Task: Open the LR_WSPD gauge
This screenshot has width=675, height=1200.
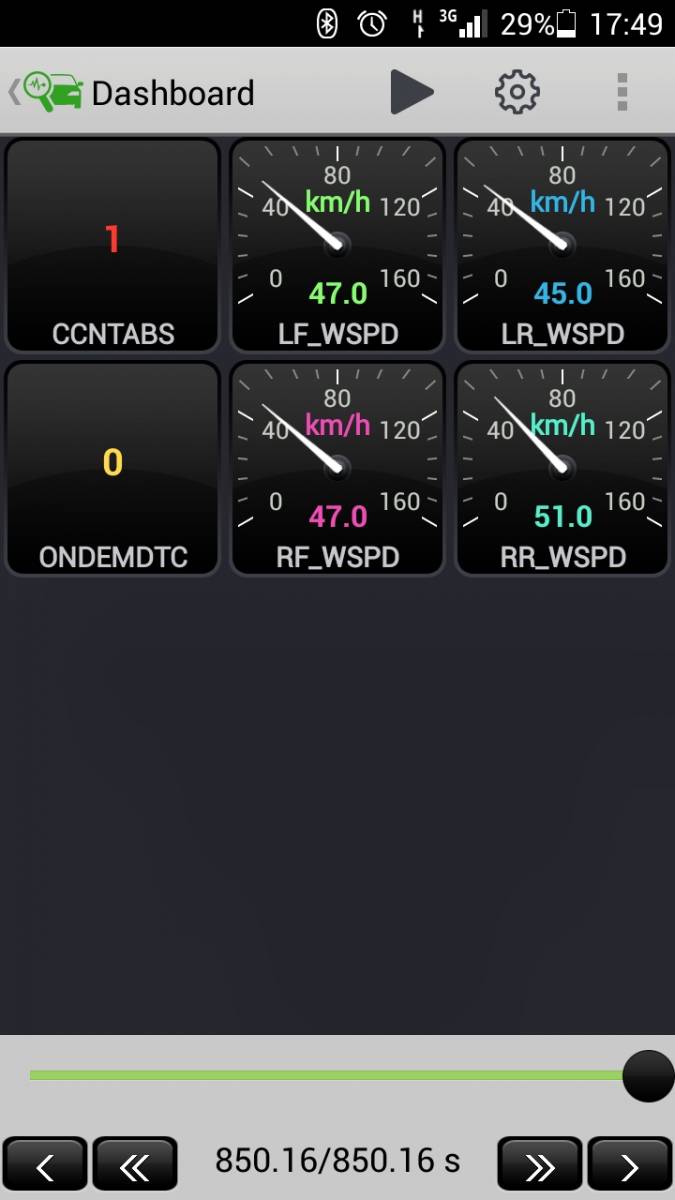Action: [562, 246]
